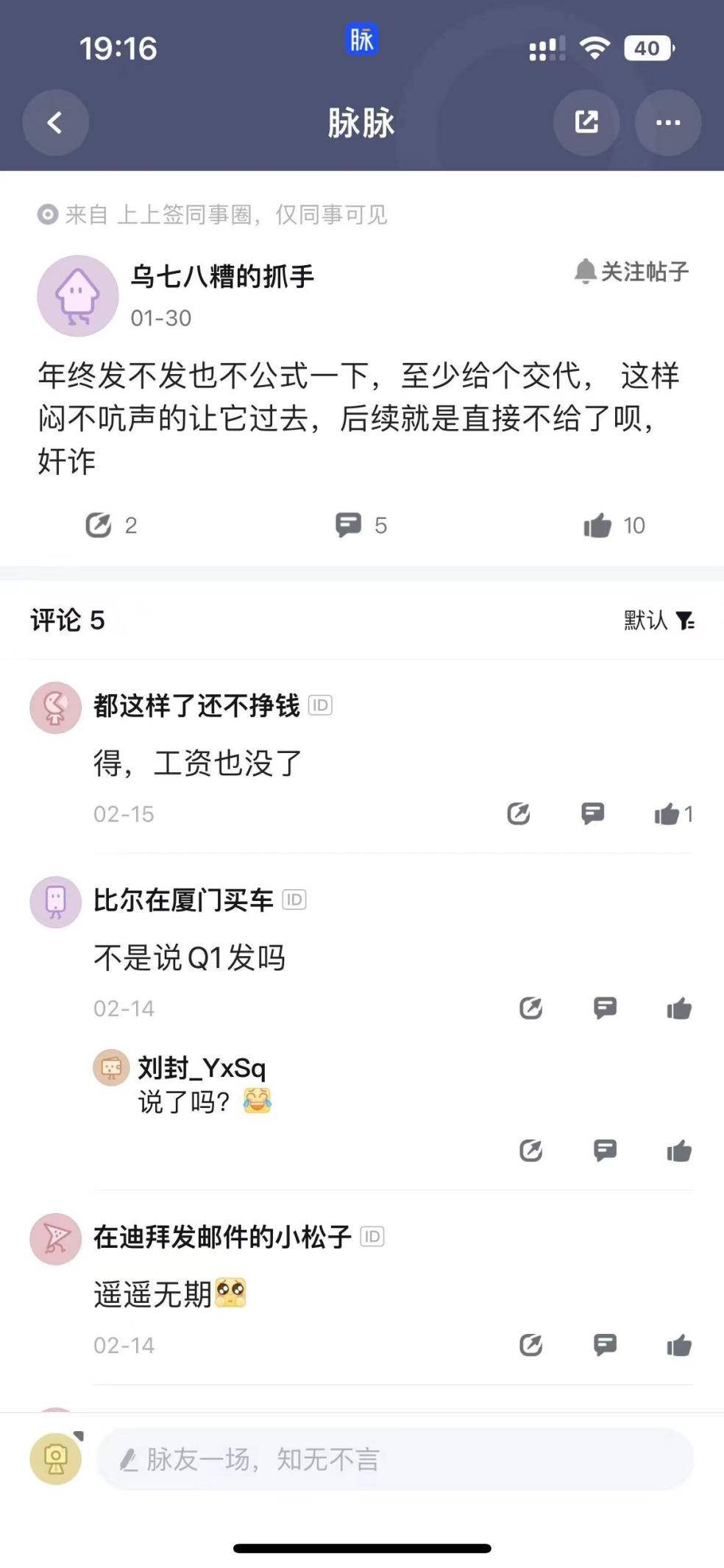This screenshot has height=1568, width=724.
Task: Share 在迪拜发邮件的小松子's comment
Action: tap(530, 1346)
